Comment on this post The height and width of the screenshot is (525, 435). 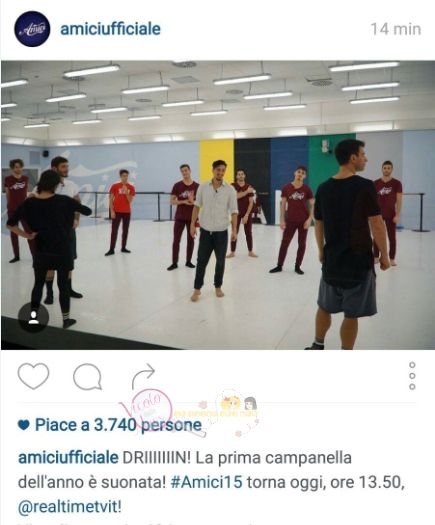(x=87, y=377)
